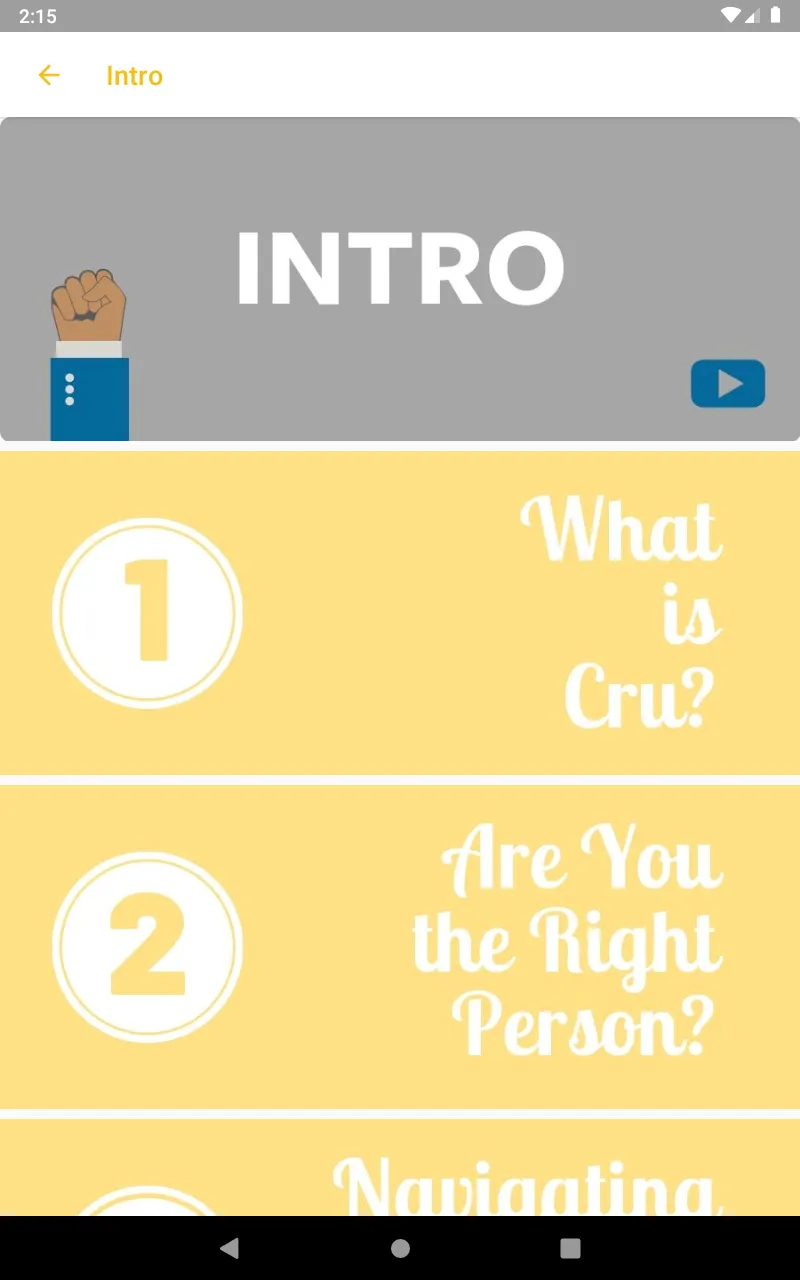800x1280 pixels.
Task: Play the INTRO video
Action: [728, 384]
